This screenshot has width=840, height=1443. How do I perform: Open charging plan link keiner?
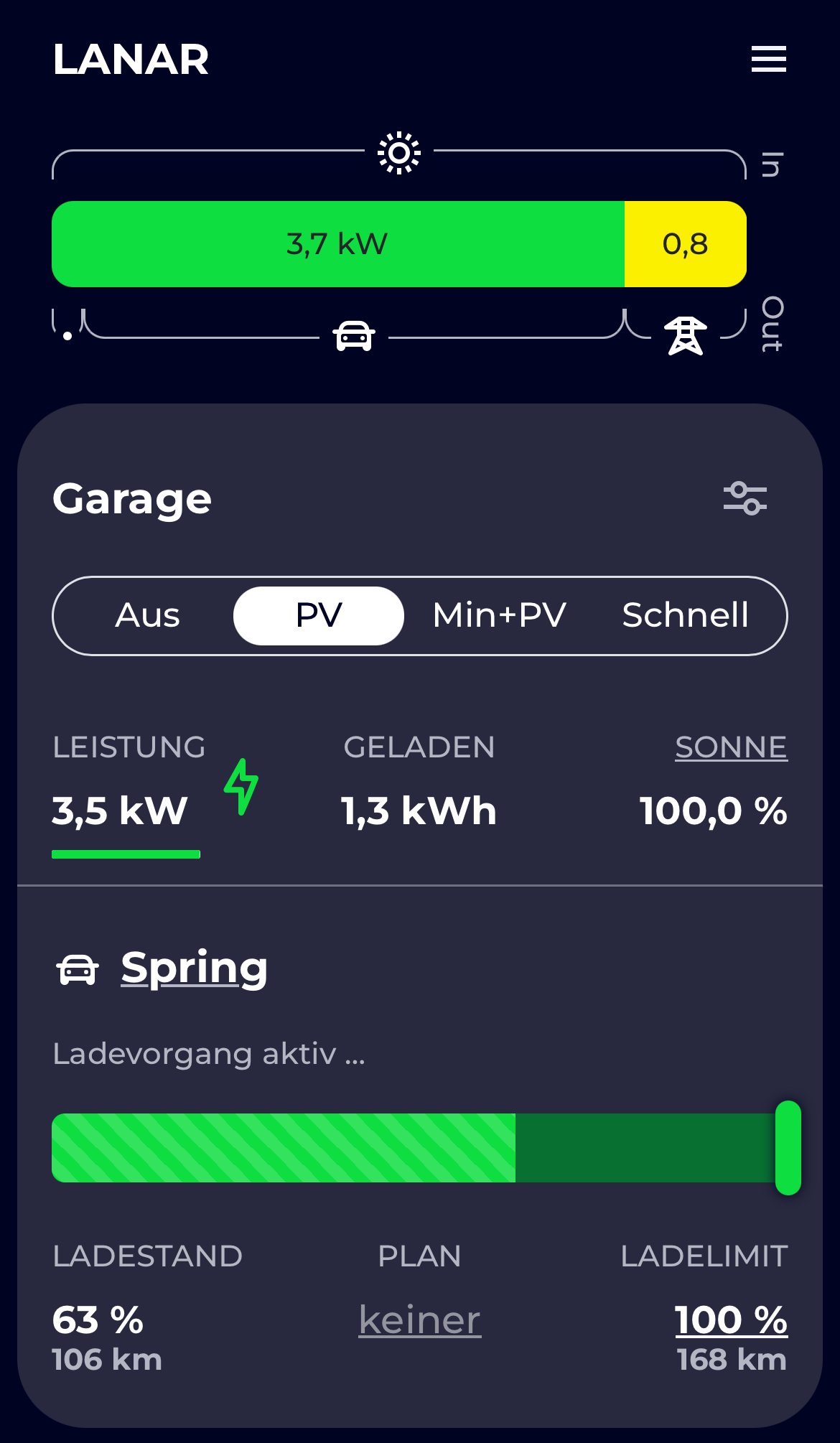click(420, 1320)
